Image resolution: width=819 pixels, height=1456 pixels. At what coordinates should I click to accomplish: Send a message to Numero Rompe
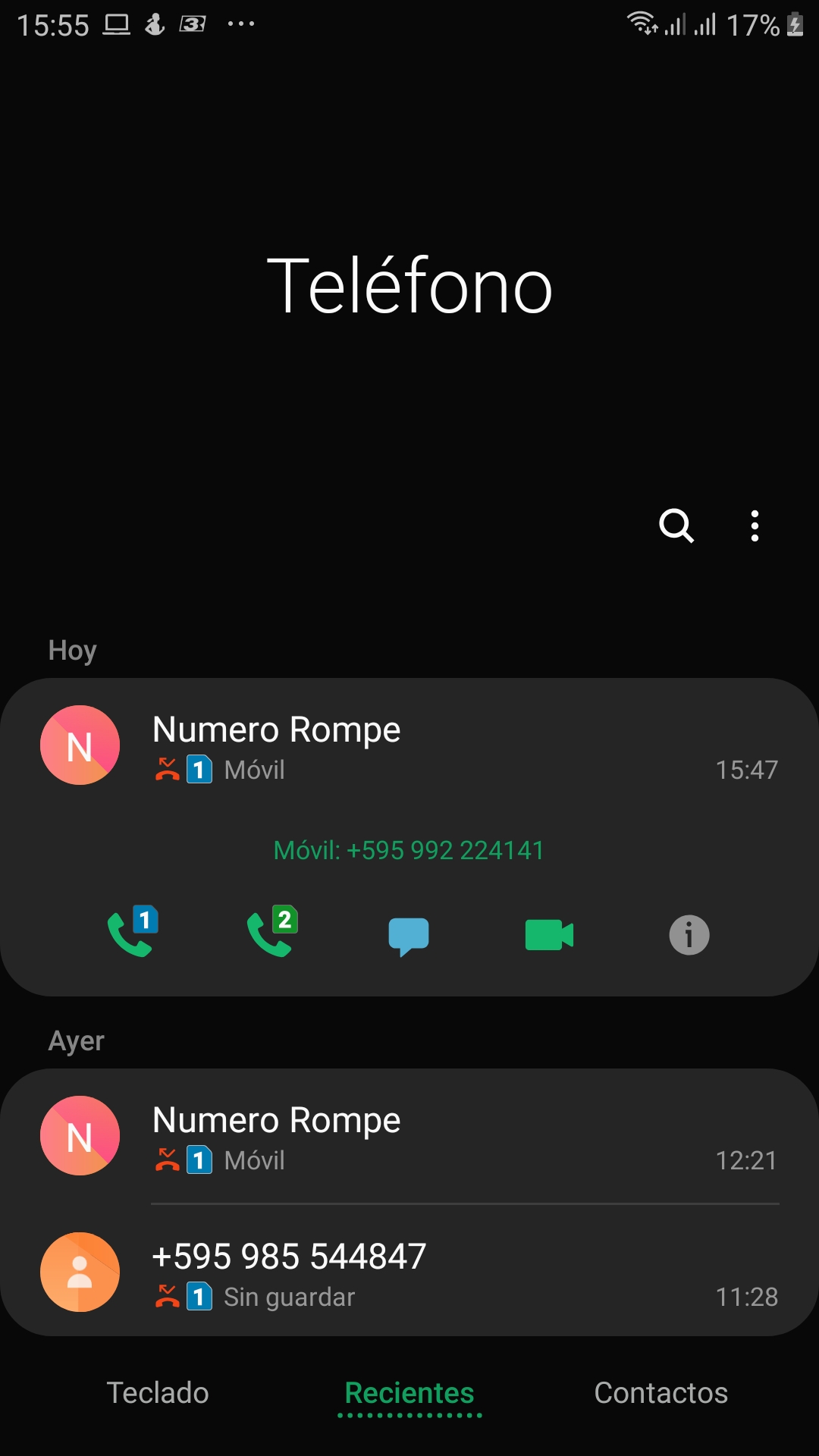click(x=409, y=935)
